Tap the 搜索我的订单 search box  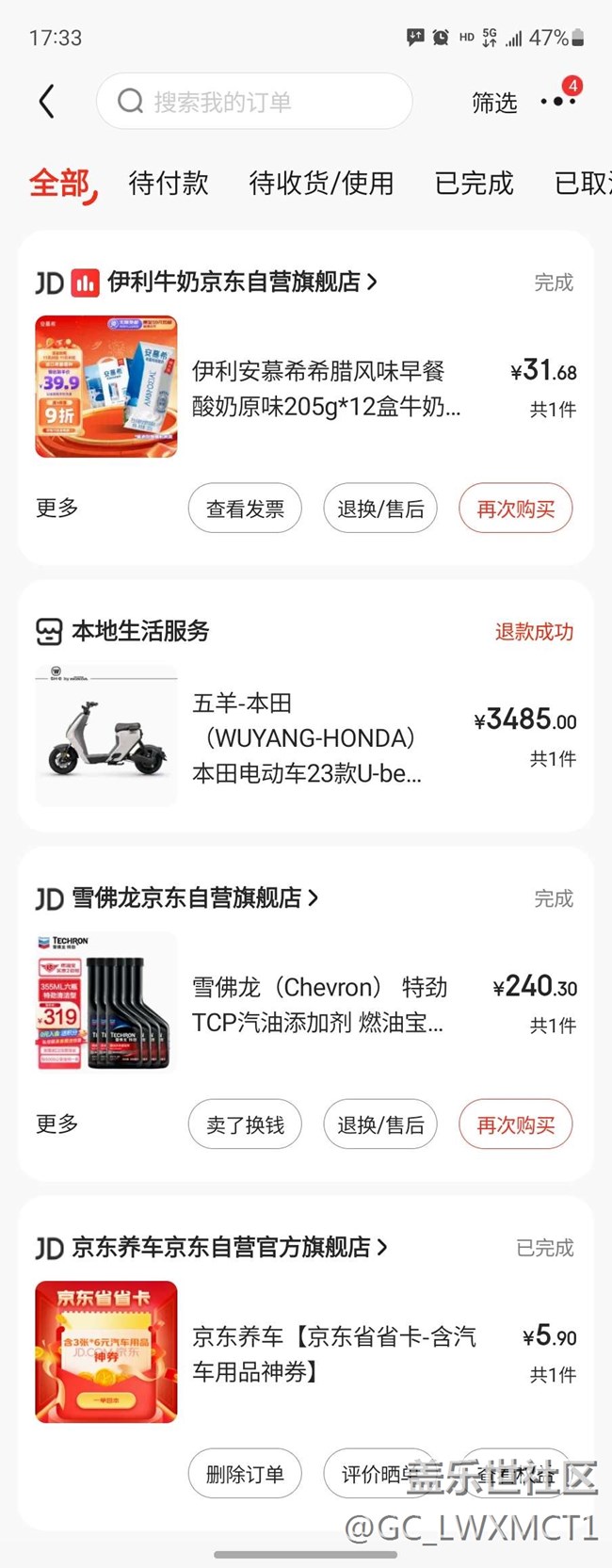pyautogui.click(x=254, y=102)
